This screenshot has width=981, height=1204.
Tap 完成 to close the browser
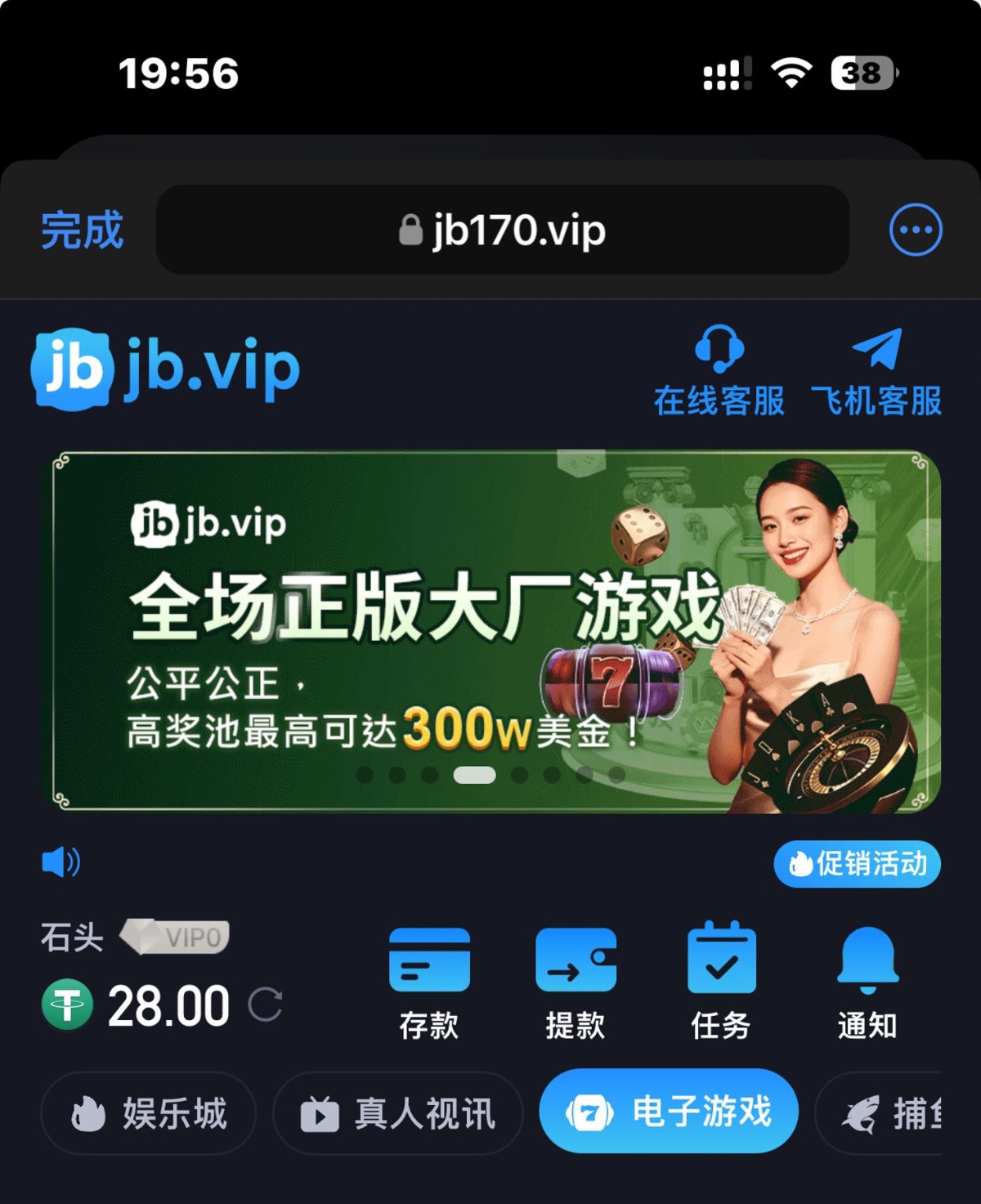point(82,231)
